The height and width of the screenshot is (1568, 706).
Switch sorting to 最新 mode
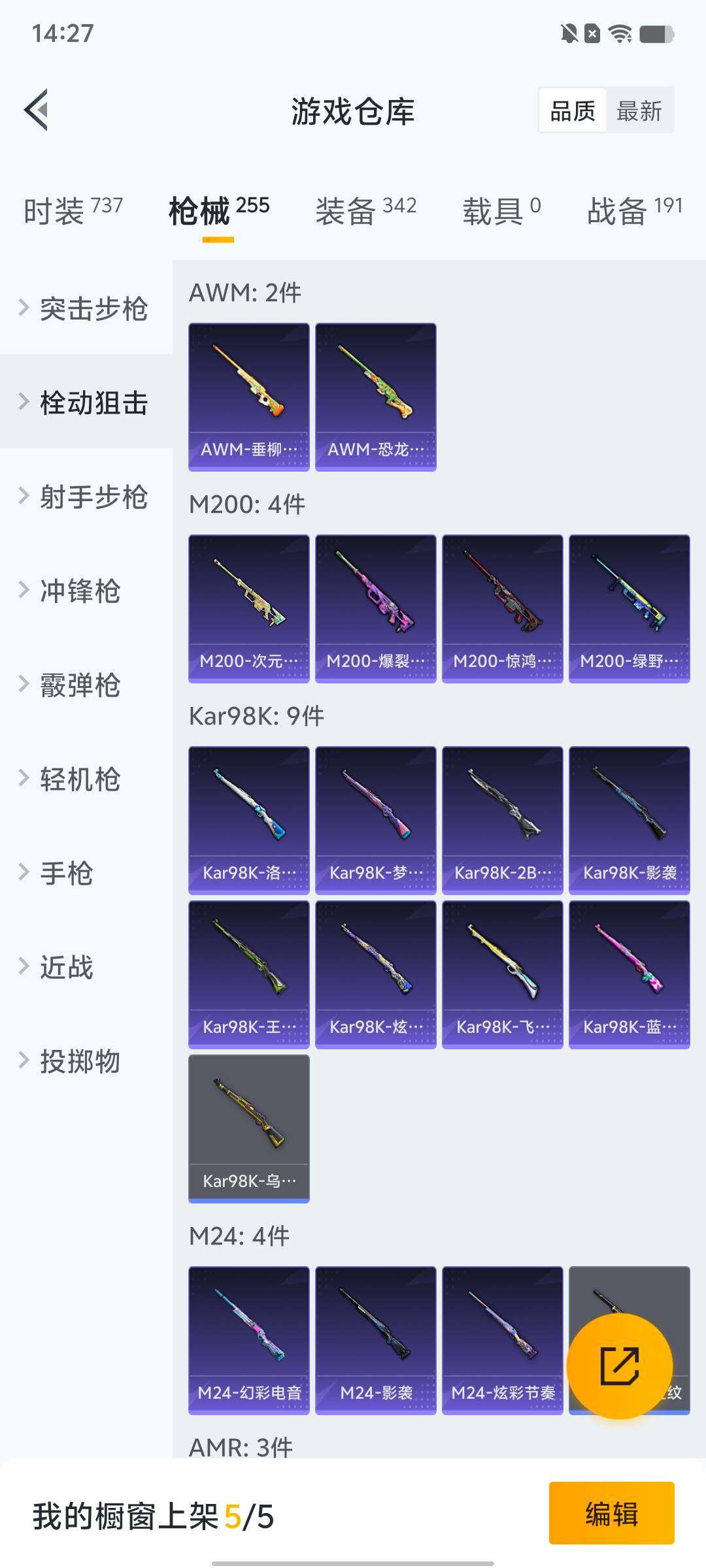(x=639, y=110)
